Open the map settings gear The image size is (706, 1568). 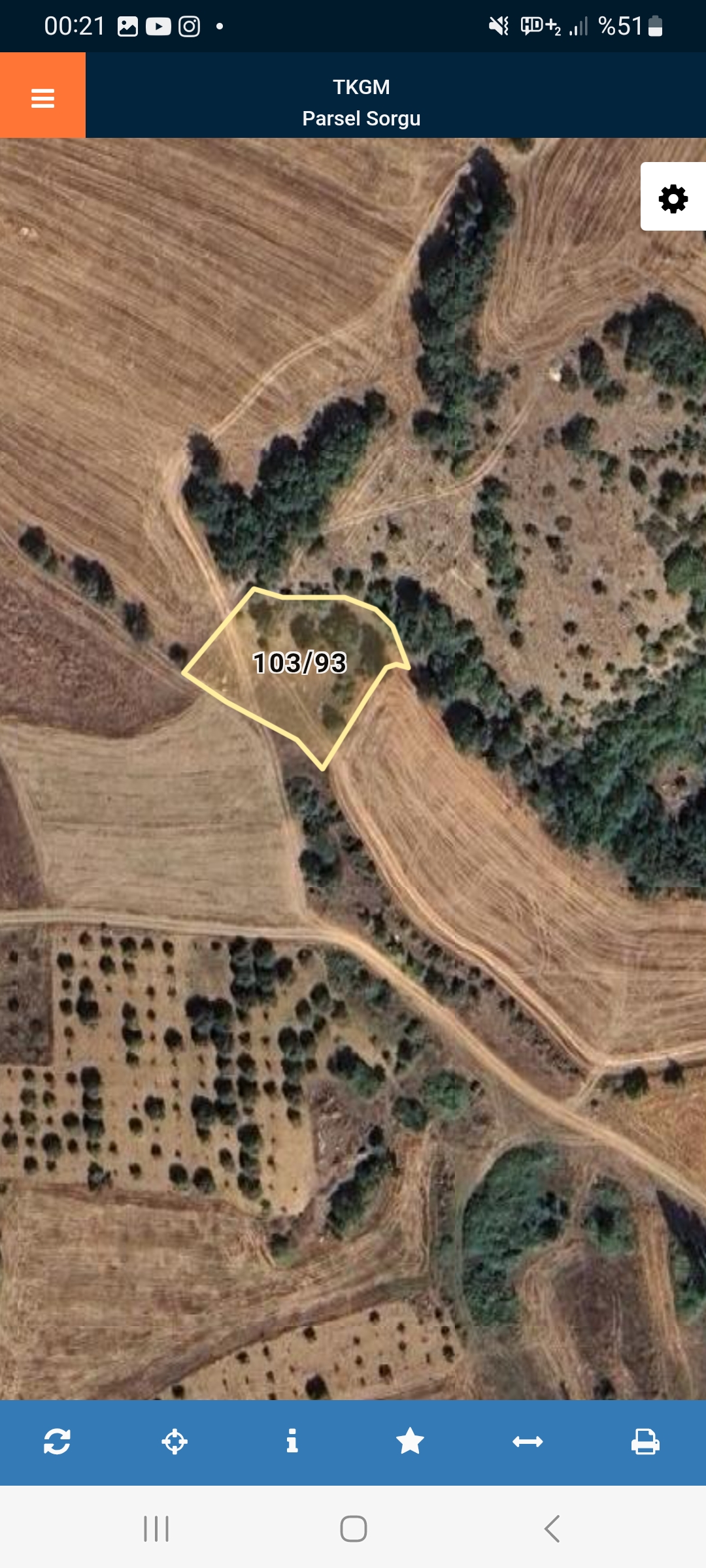tap(673, 197)
